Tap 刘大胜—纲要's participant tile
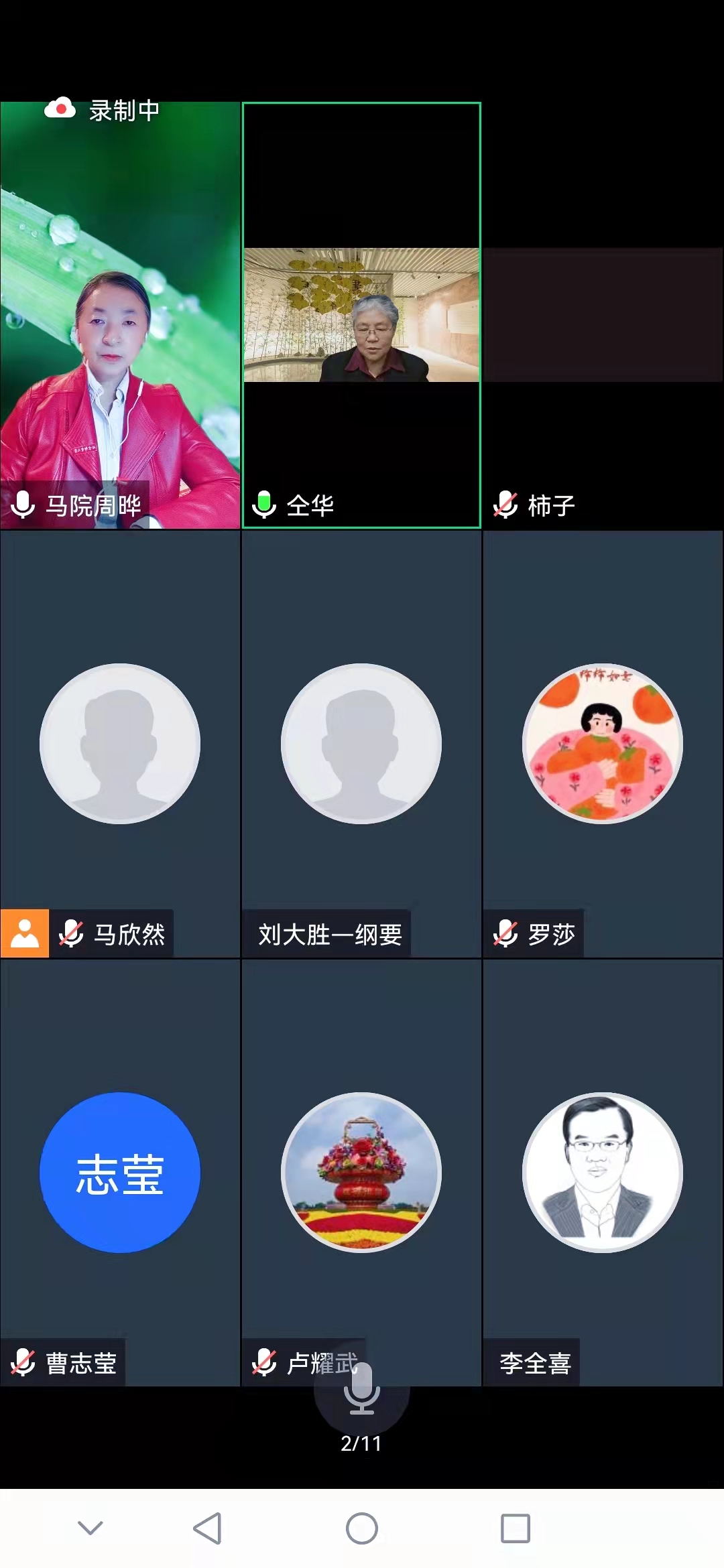Viewport: 724px width, 1568px height. [x=361, y=744]
